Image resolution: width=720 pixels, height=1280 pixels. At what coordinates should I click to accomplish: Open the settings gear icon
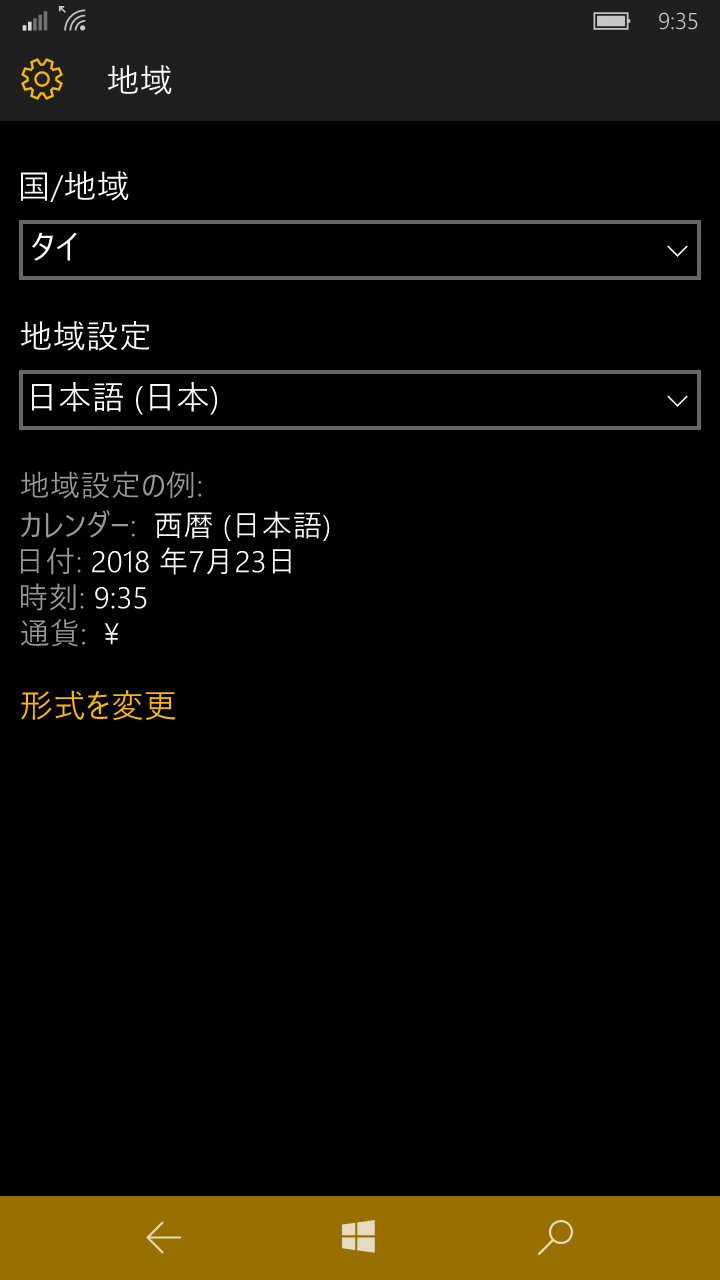click(42, 79)
